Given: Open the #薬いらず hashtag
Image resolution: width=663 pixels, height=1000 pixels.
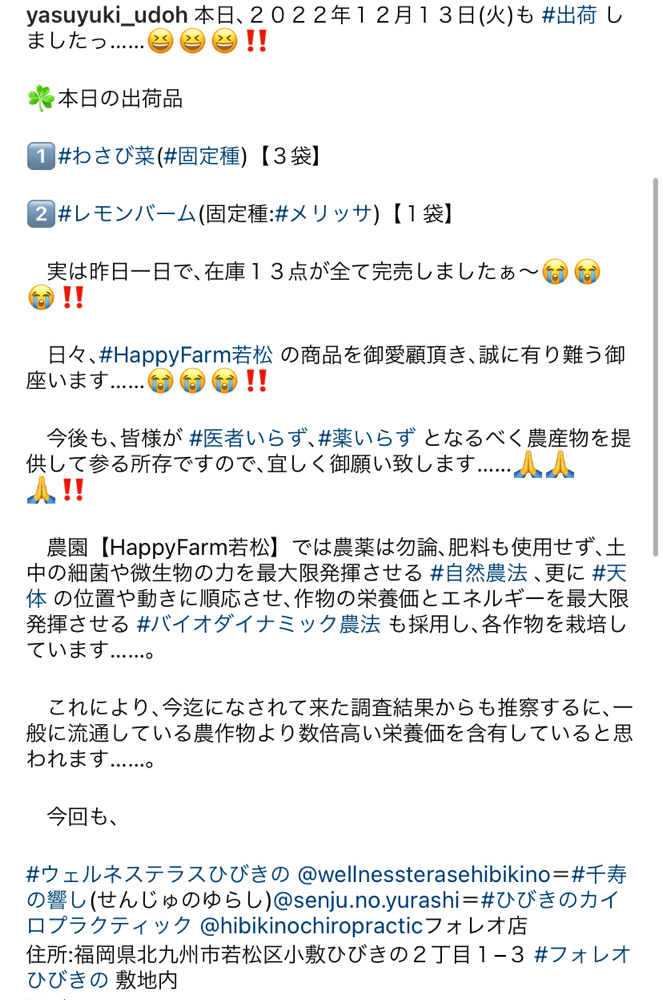Looking at the screenshot, I should click(x=367, y=437).
